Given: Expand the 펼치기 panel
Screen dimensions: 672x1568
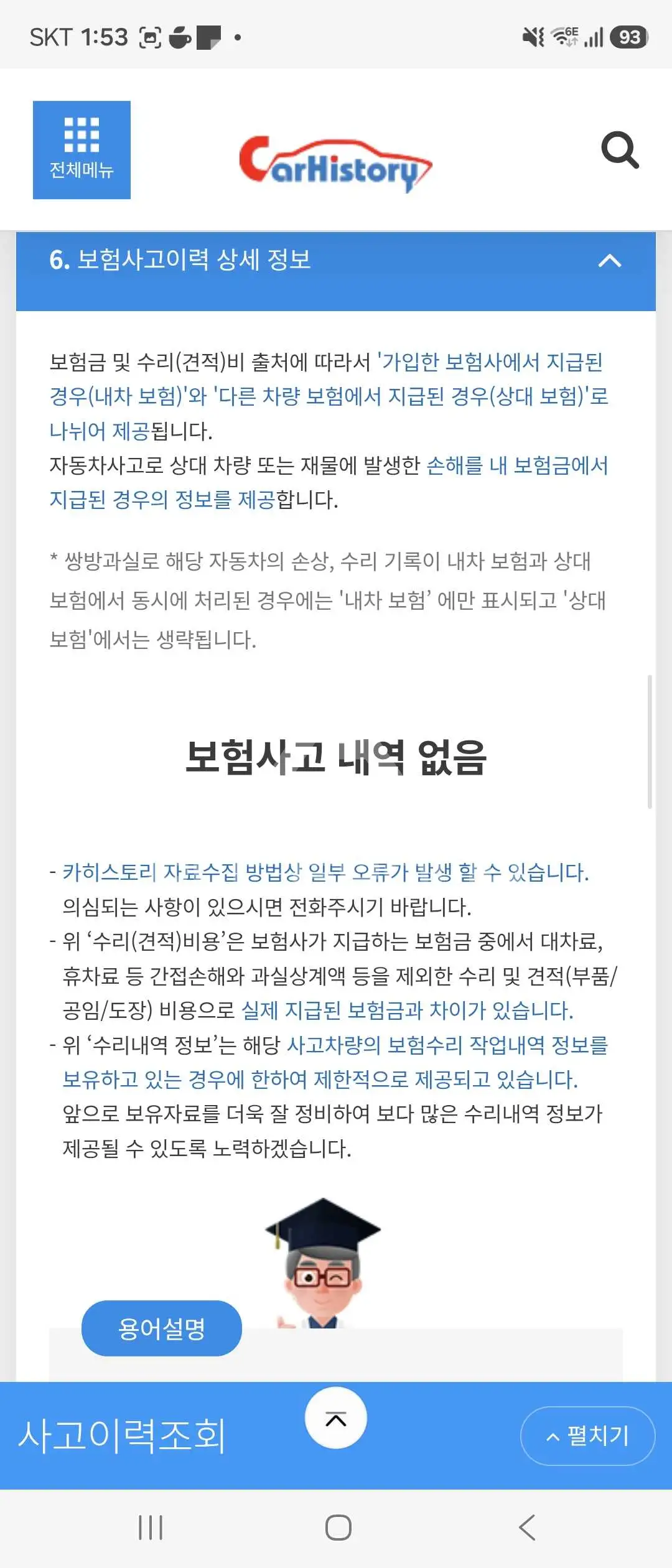Looking at the screenshot, I should [x=587, y=1435].
